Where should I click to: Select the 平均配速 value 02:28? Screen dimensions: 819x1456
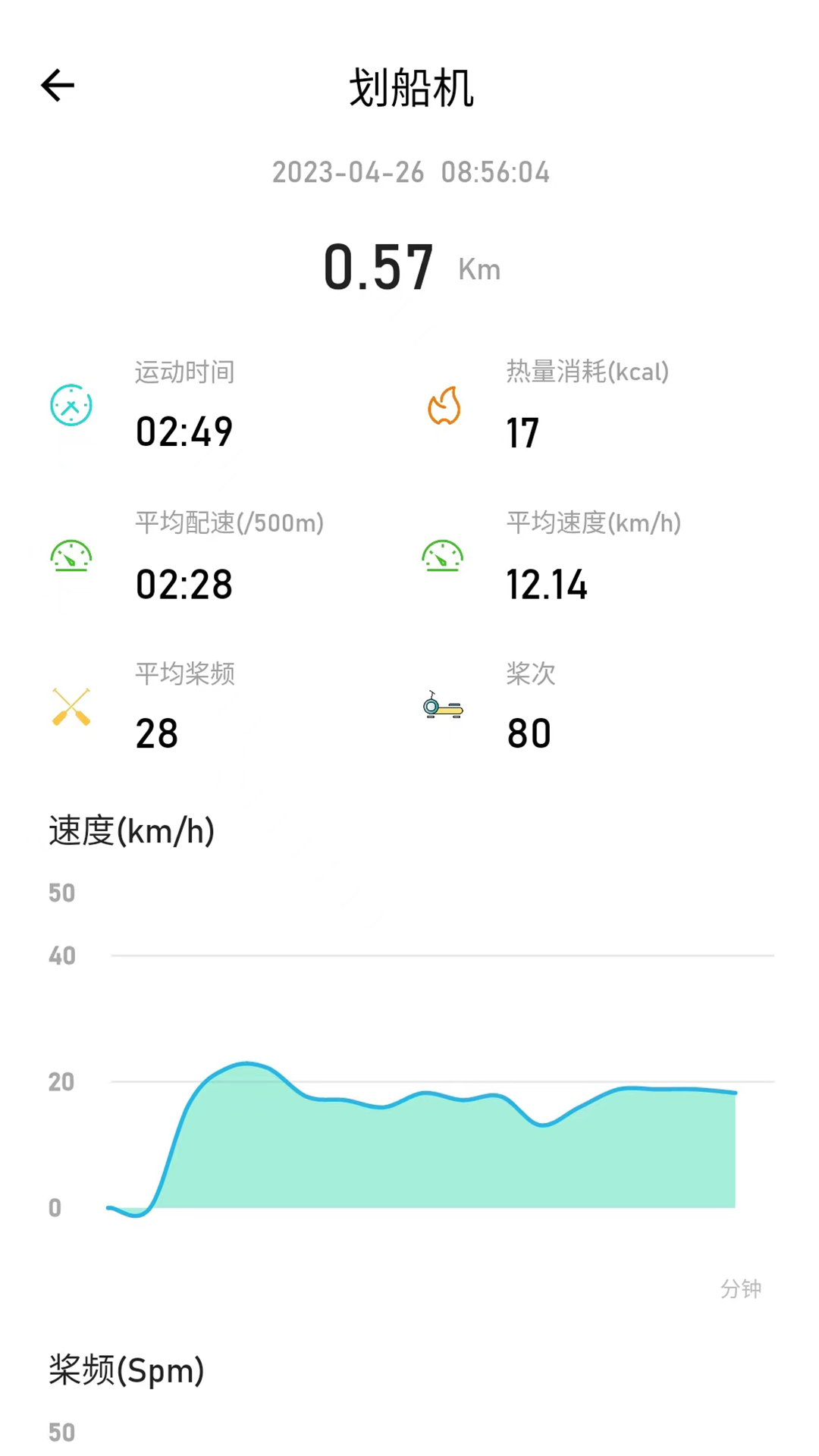coord(184,582)
